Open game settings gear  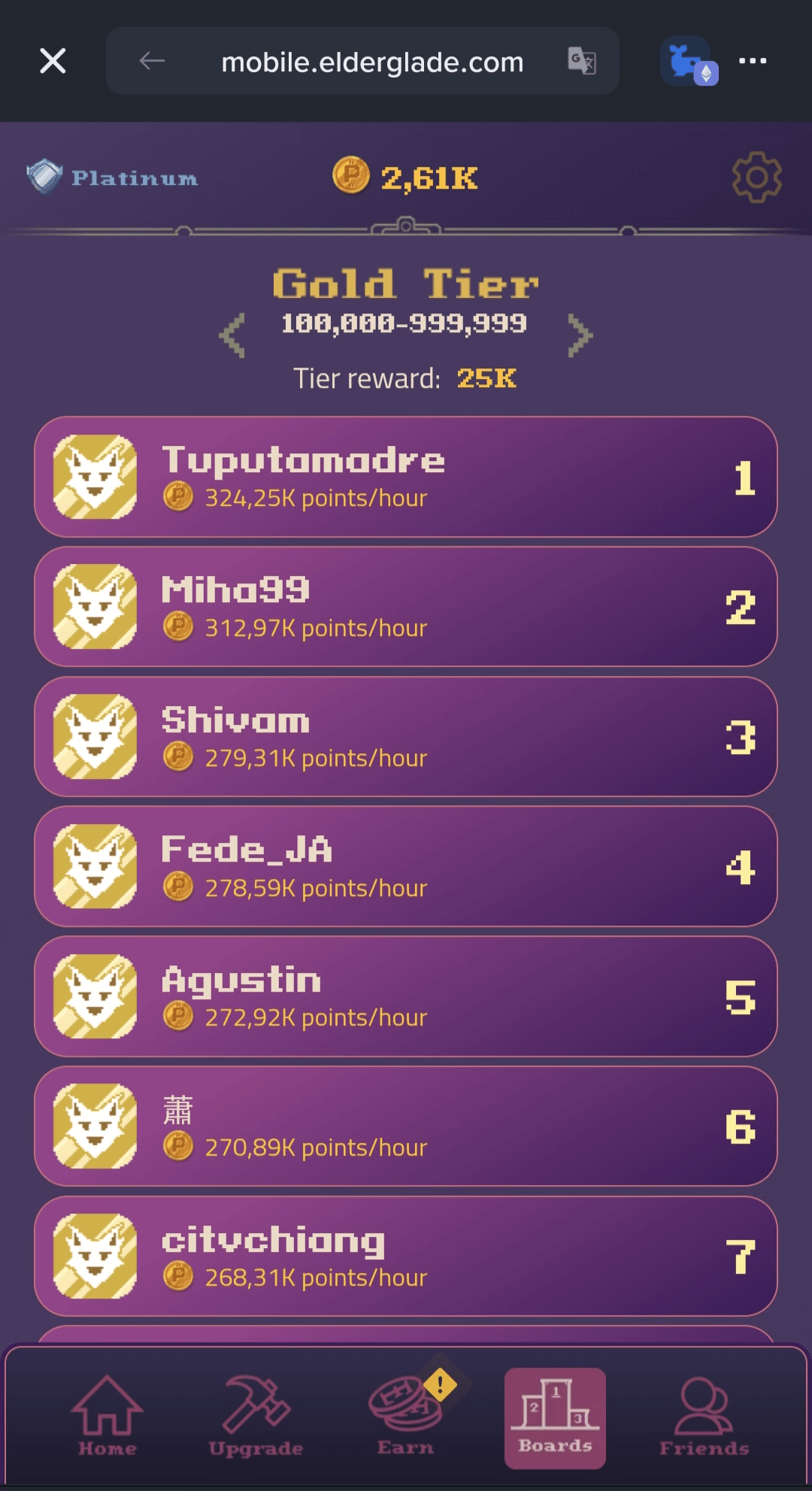pos(756,177)
